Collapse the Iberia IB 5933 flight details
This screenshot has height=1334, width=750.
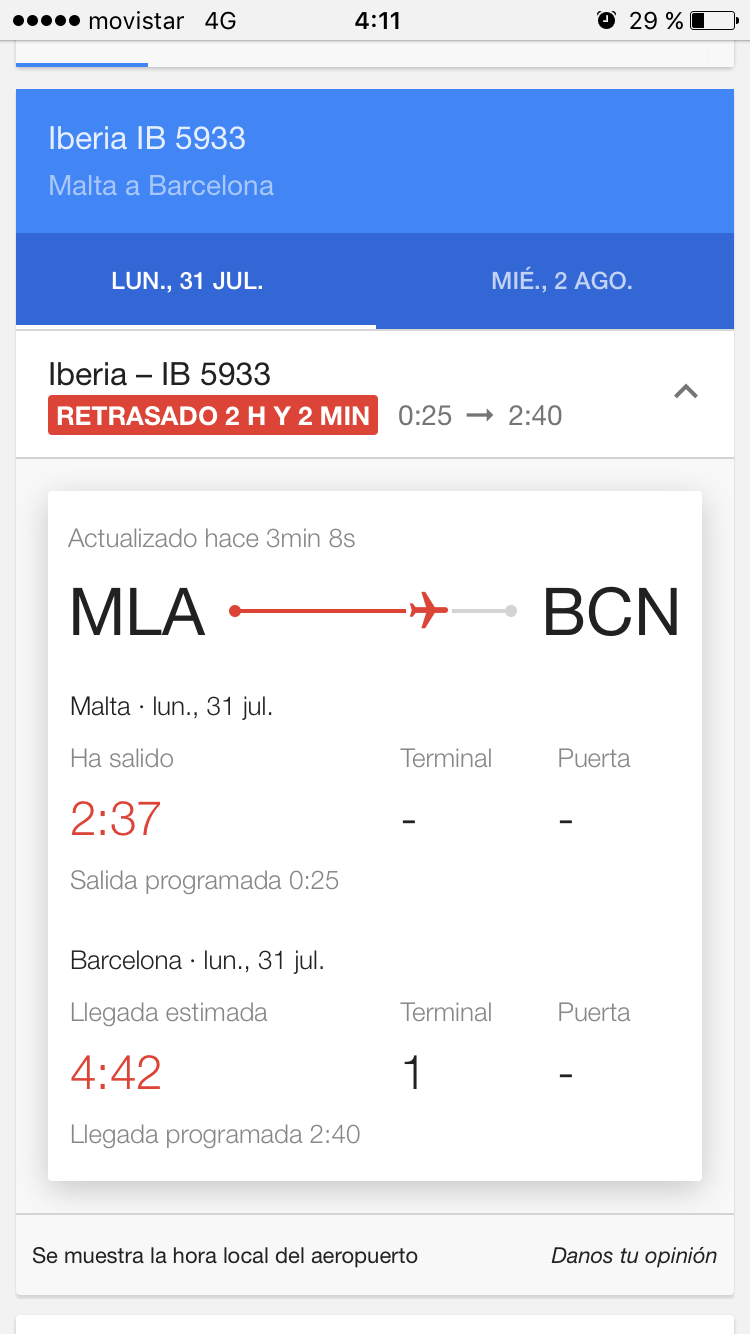(x=685, y=392)
